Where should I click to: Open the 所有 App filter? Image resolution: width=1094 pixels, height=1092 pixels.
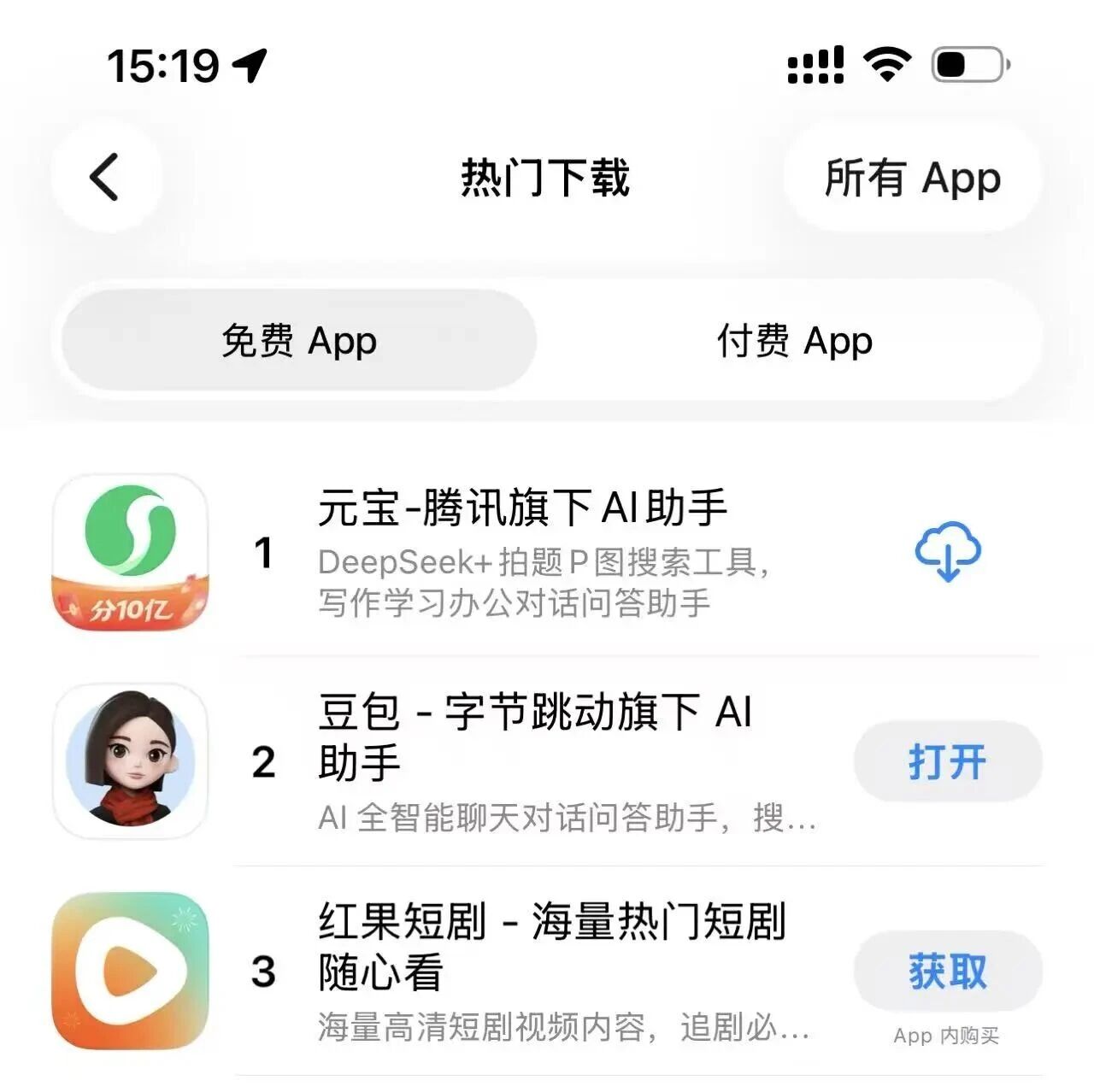coord(912,178)
